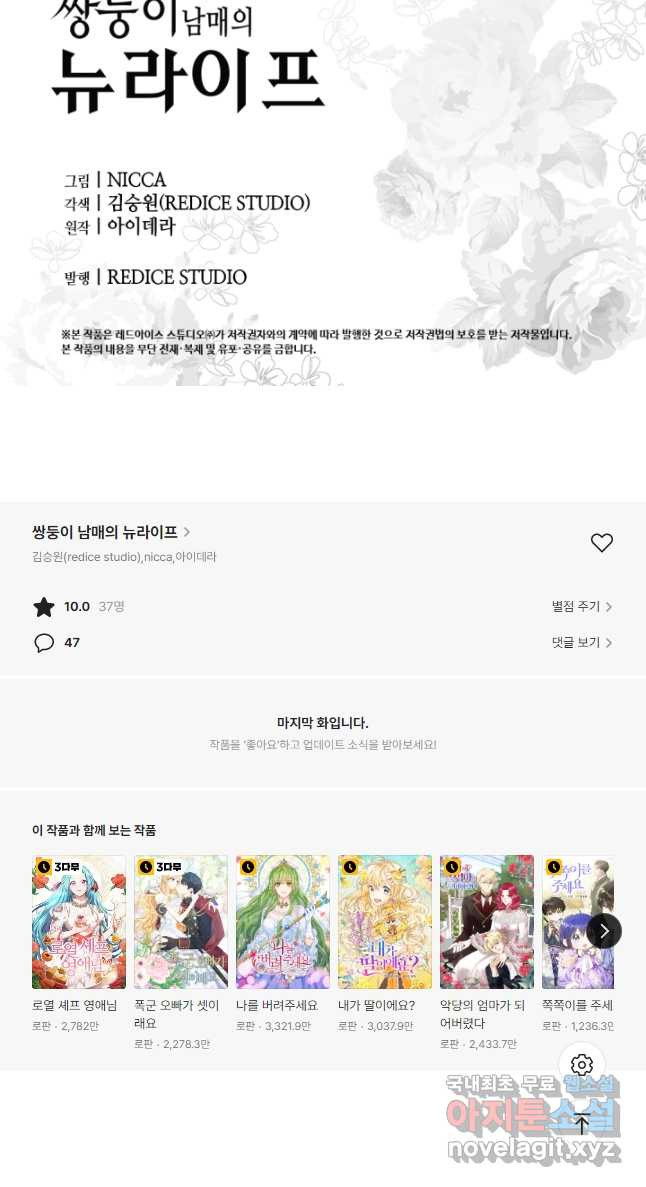Like this webtoon with the heart icon
The image size is (646, 1187).
(x=601, y=543)
